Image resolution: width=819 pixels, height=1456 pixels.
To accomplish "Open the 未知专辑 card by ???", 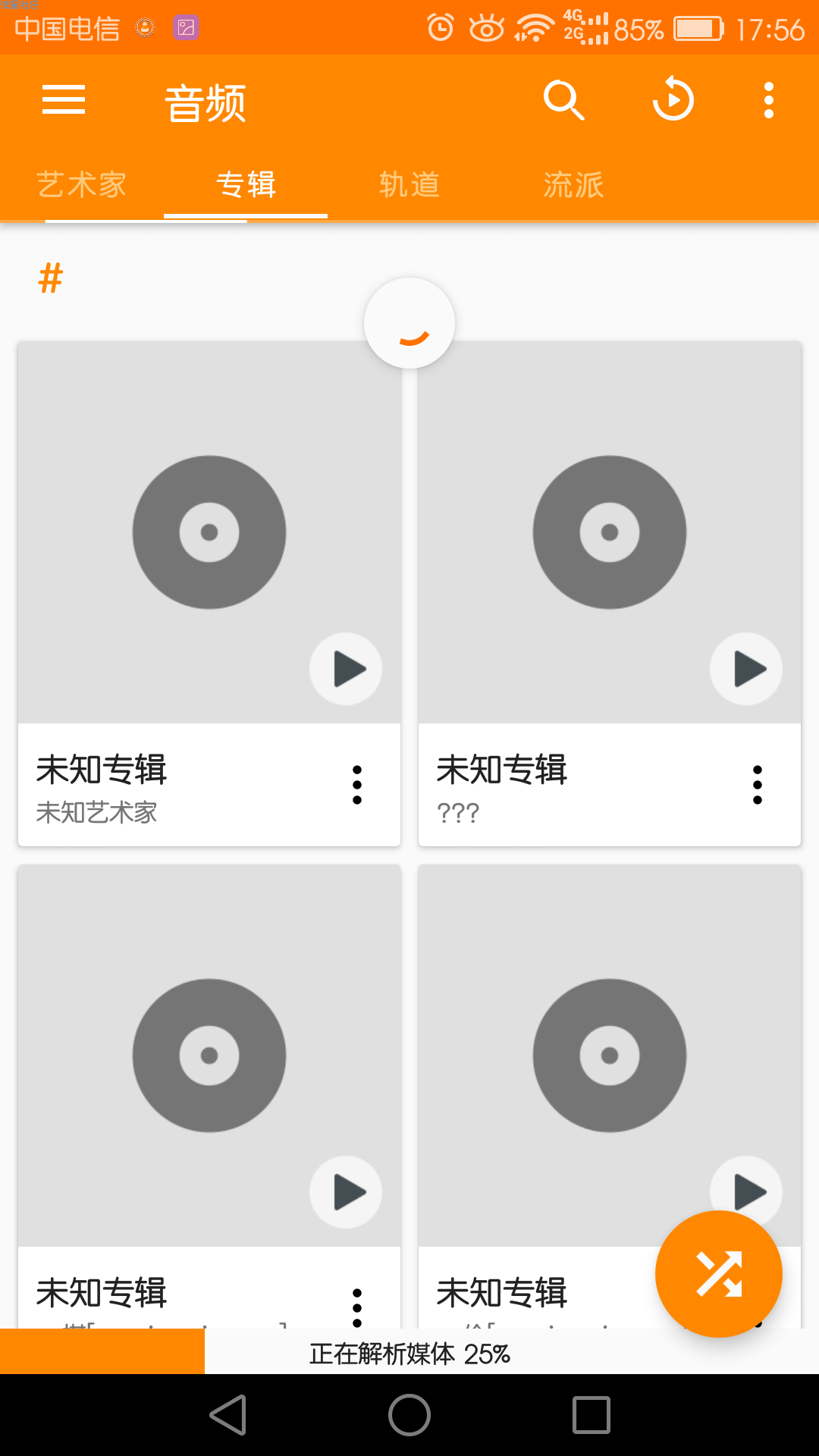I will tap(610, 594).
